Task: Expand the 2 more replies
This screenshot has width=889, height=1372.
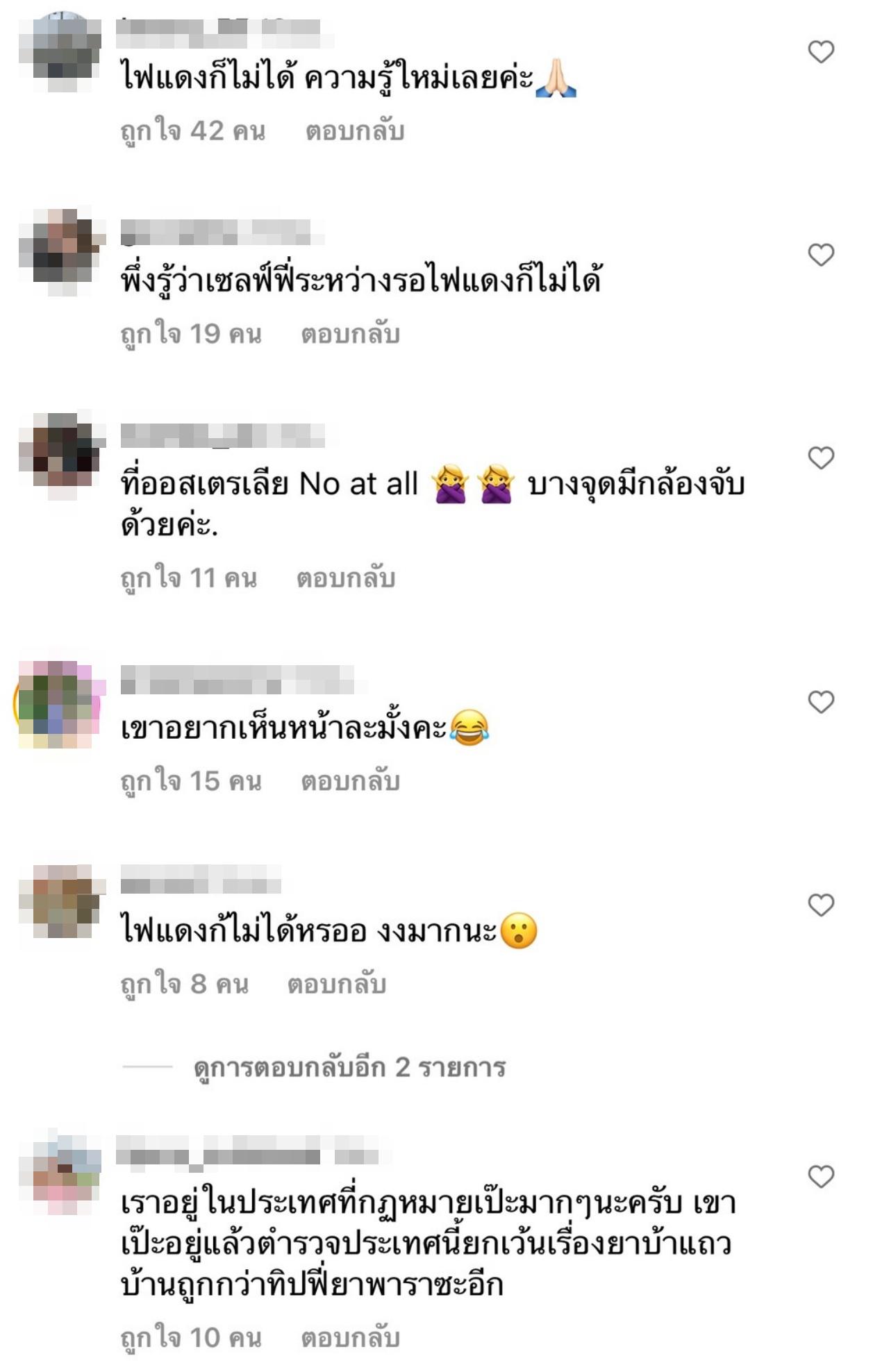Action: (349, 1067)
